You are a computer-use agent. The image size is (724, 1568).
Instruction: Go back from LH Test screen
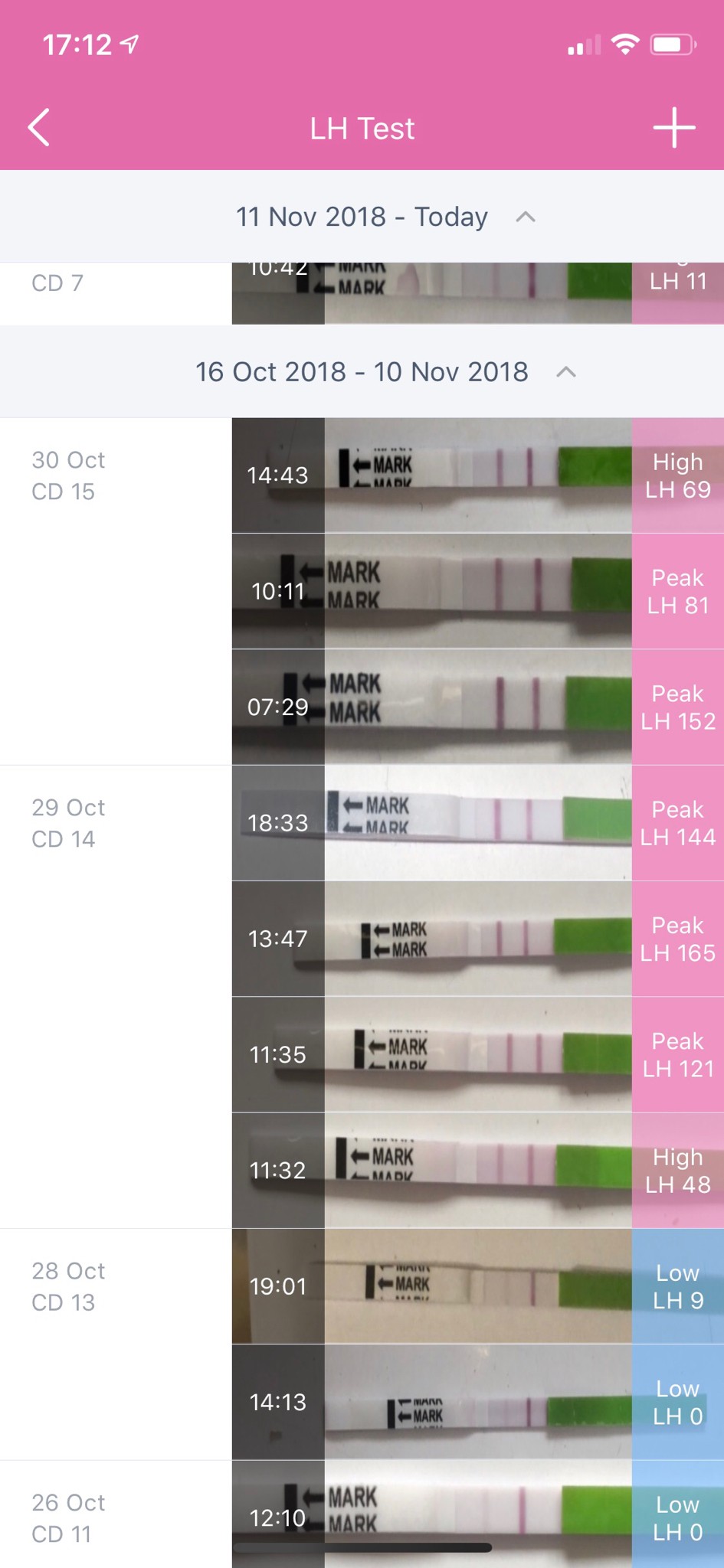click(x=39, y=127)
